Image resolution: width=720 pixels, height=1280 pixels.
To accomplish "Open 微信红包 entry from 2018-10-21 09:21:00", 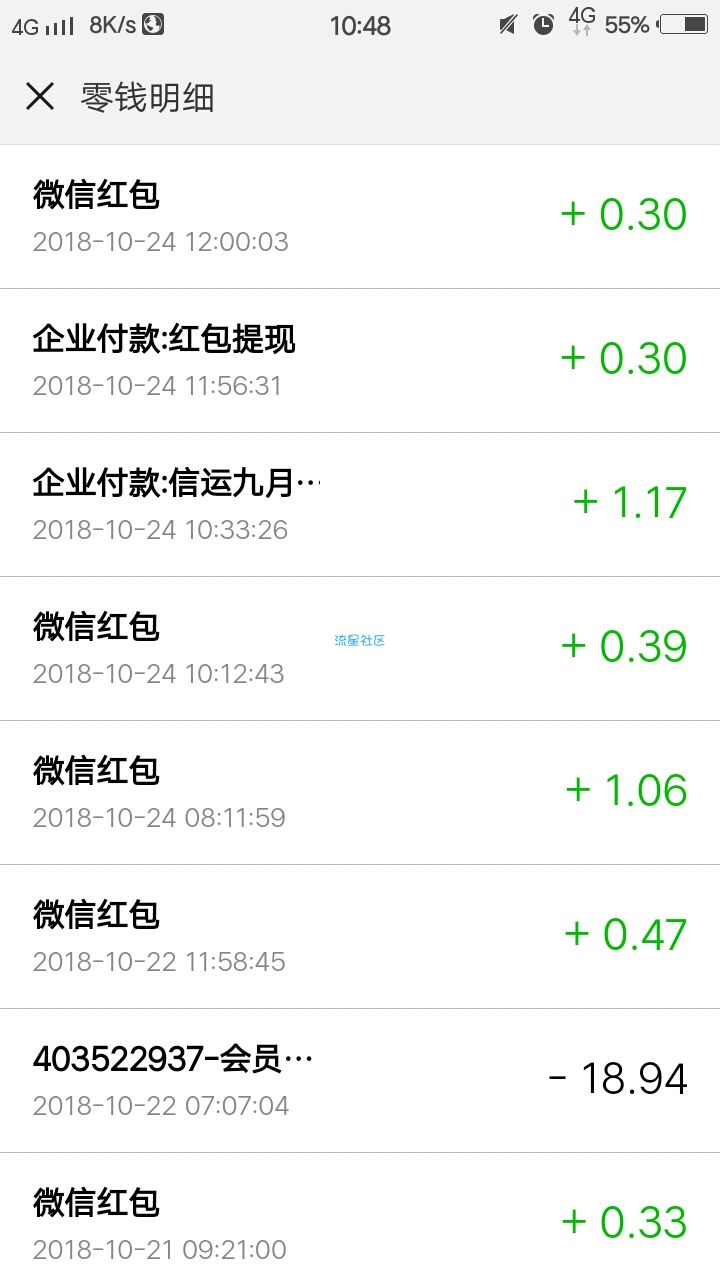I will click(360, 1216).
